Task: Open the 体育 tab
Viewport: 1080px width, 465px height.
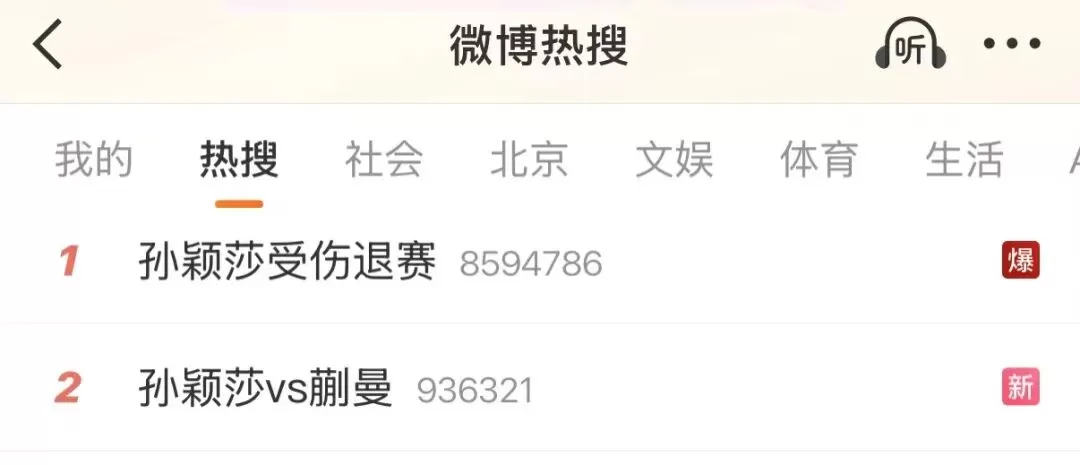Action: point(819,160)
